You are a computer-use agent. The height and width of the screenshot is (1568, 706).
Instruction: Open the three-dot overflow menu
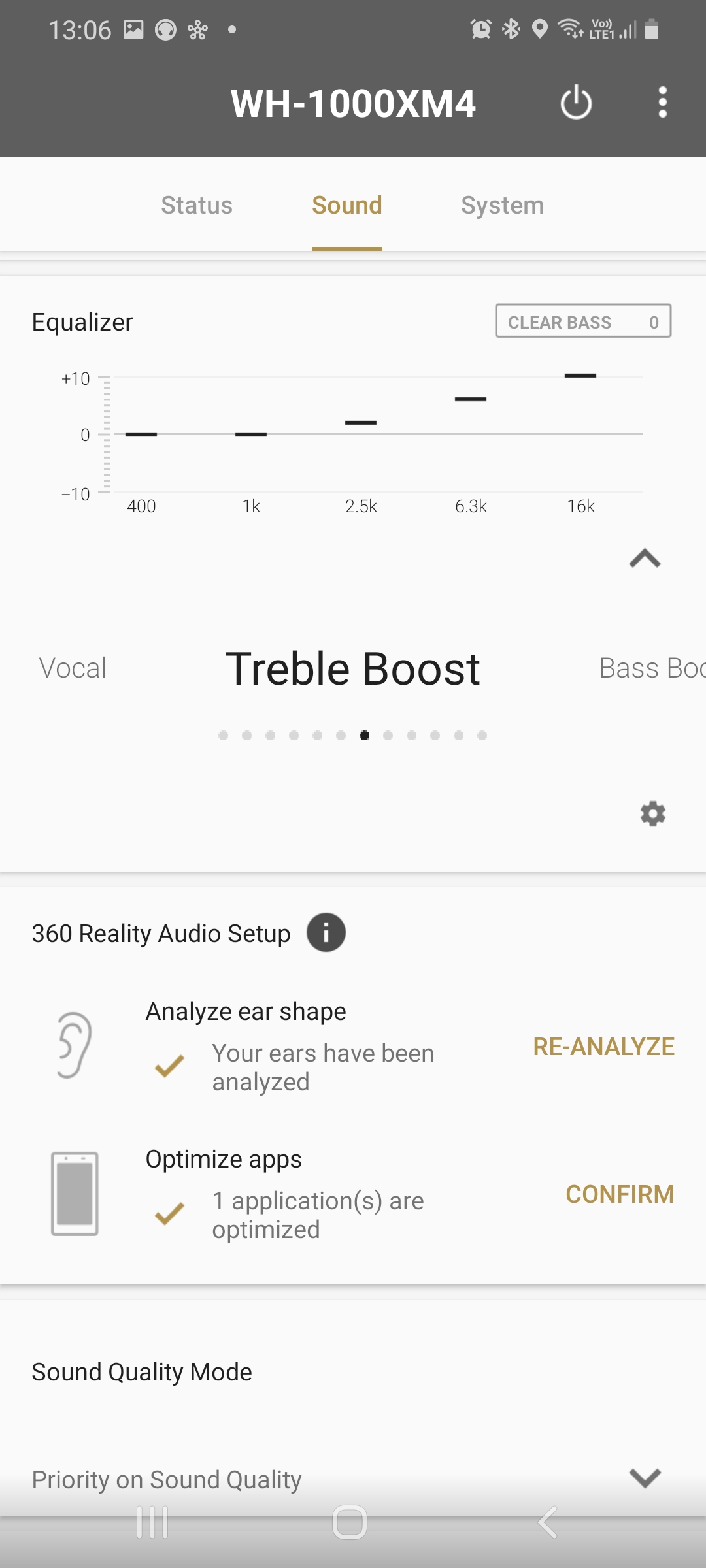tap(662, 103)
